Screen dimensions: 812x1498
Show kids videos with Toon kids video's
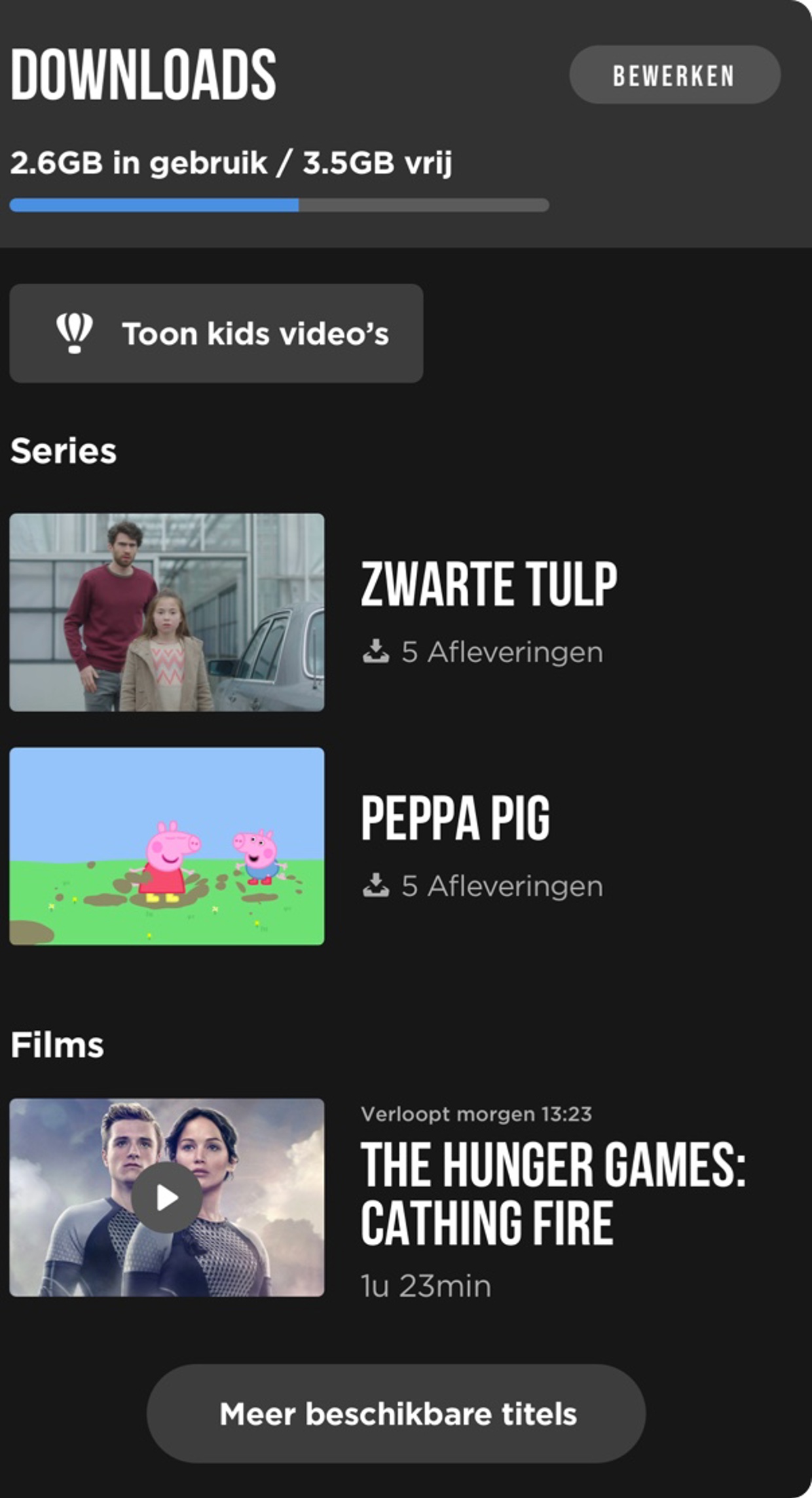click(x=216, y=333)
